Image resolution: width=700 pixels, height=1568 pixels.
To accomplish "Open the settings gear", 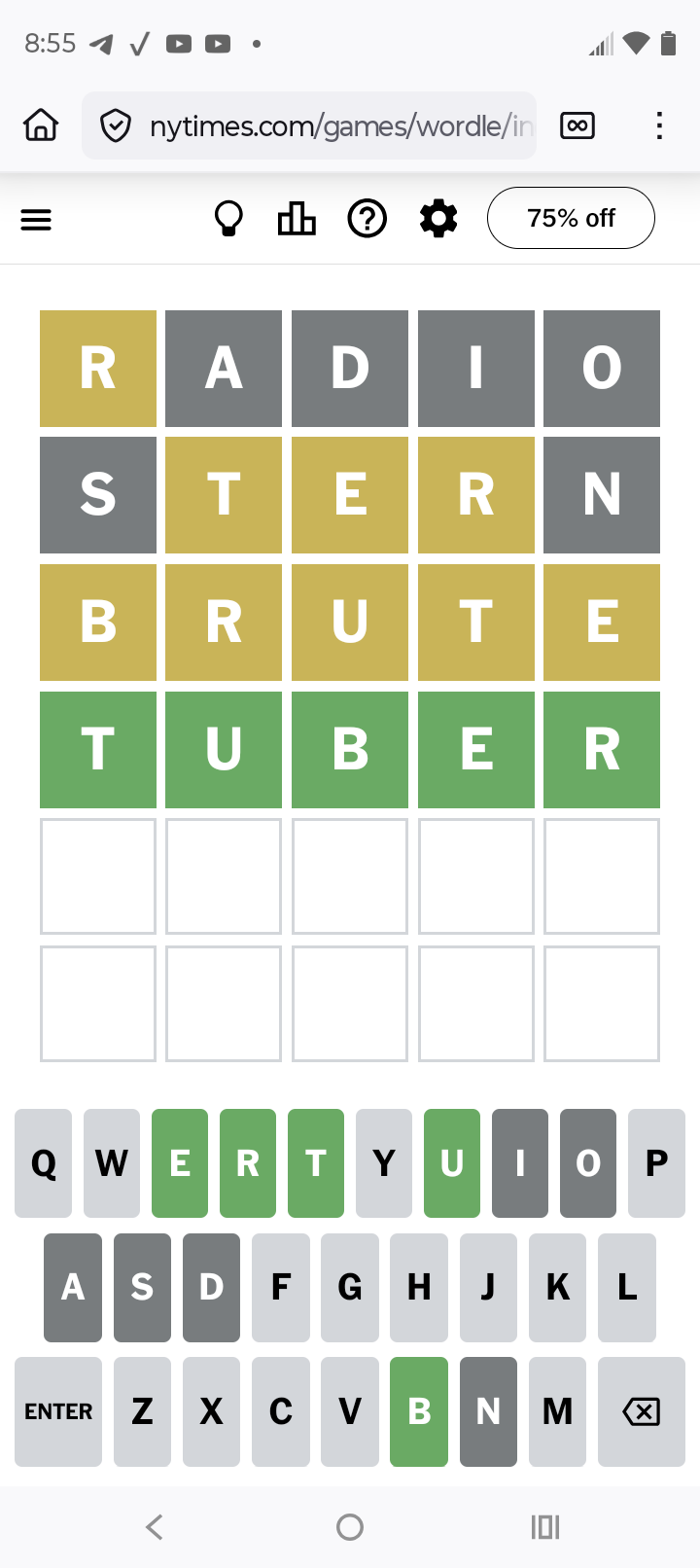I will click(438, 219).
